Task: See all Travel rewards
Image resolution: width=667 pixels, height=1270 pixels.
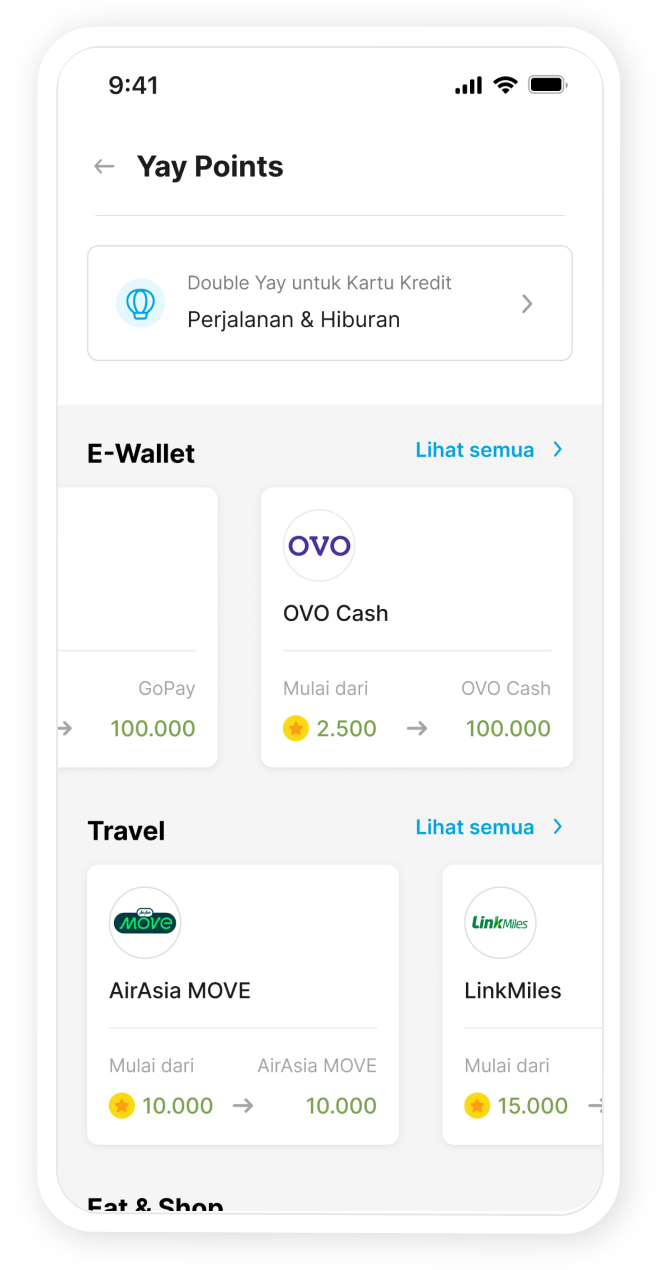Action: pos(489,827)
